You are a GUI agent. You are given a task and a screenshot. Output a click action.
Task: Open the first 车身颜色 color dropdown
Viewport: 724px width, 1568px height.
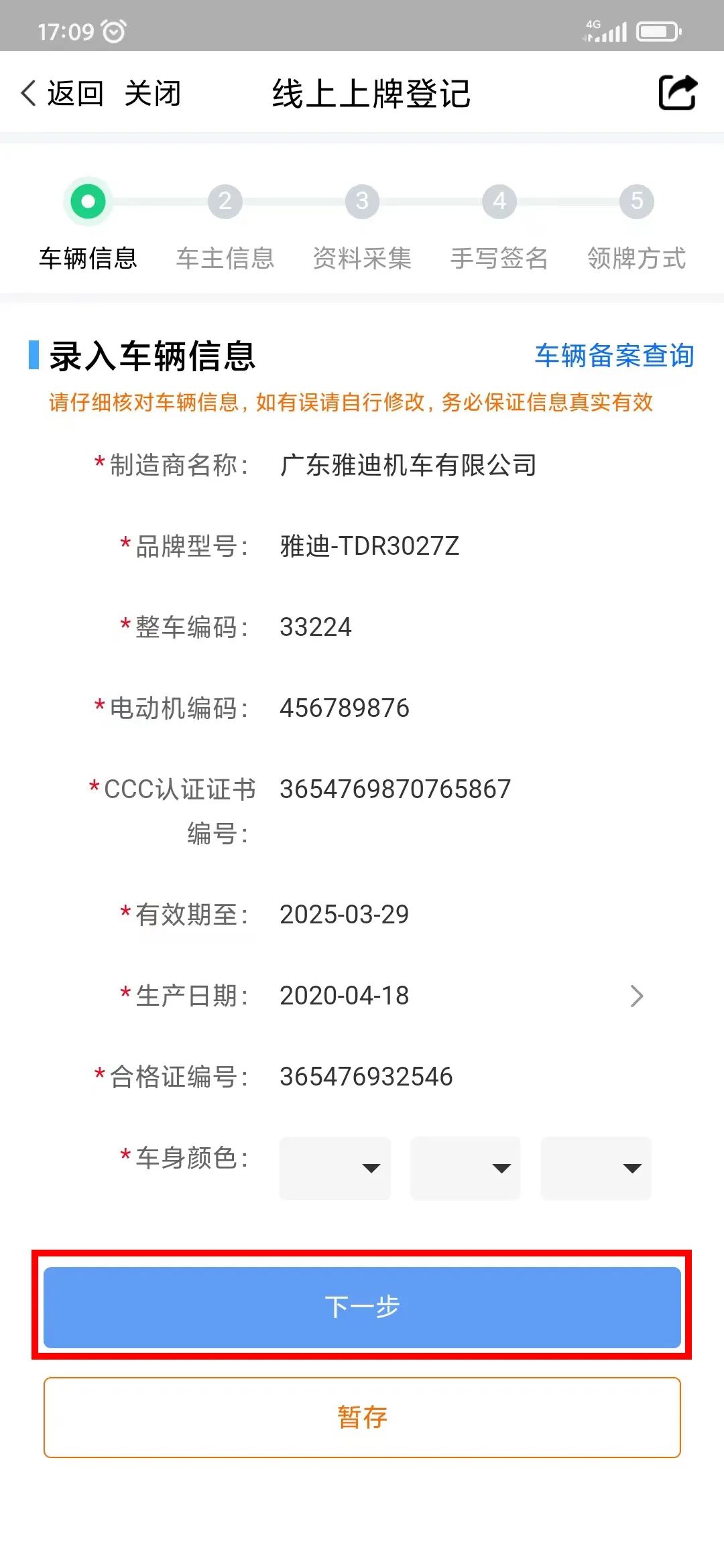point(335,1168)
